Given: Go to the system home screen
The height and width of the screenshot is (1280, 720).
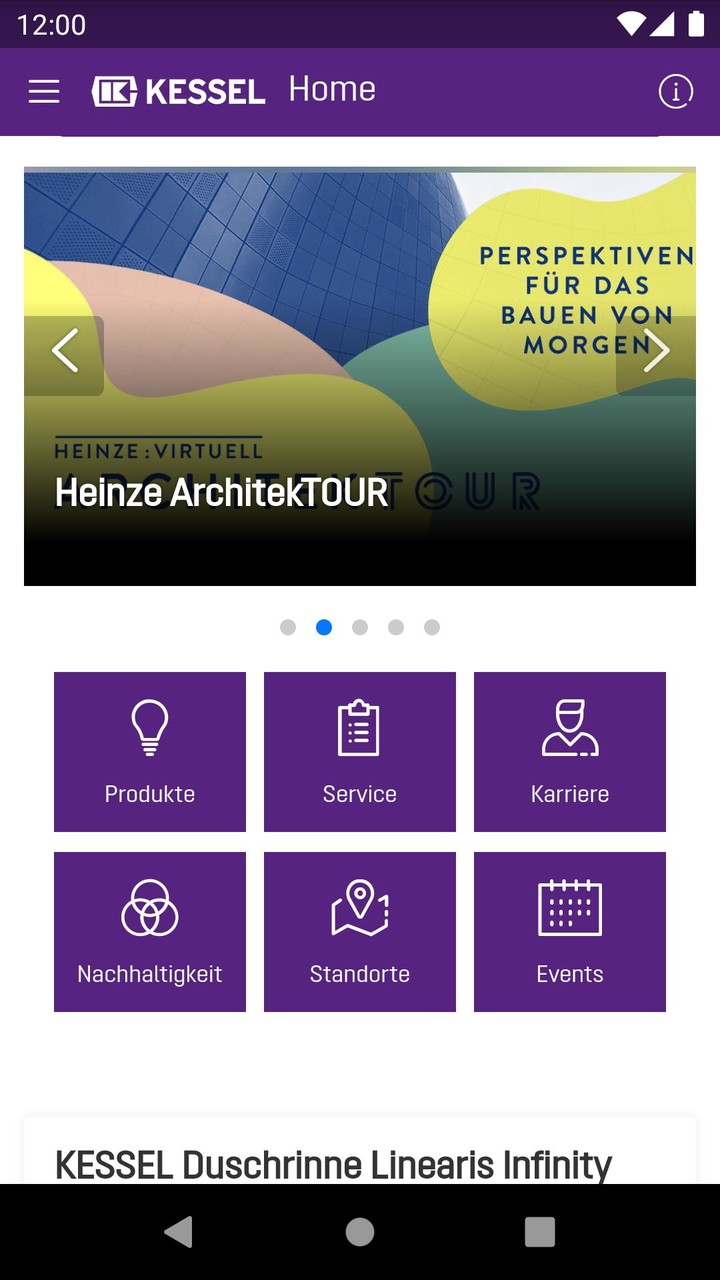Looking at the screenshot, I should 360,1232.
